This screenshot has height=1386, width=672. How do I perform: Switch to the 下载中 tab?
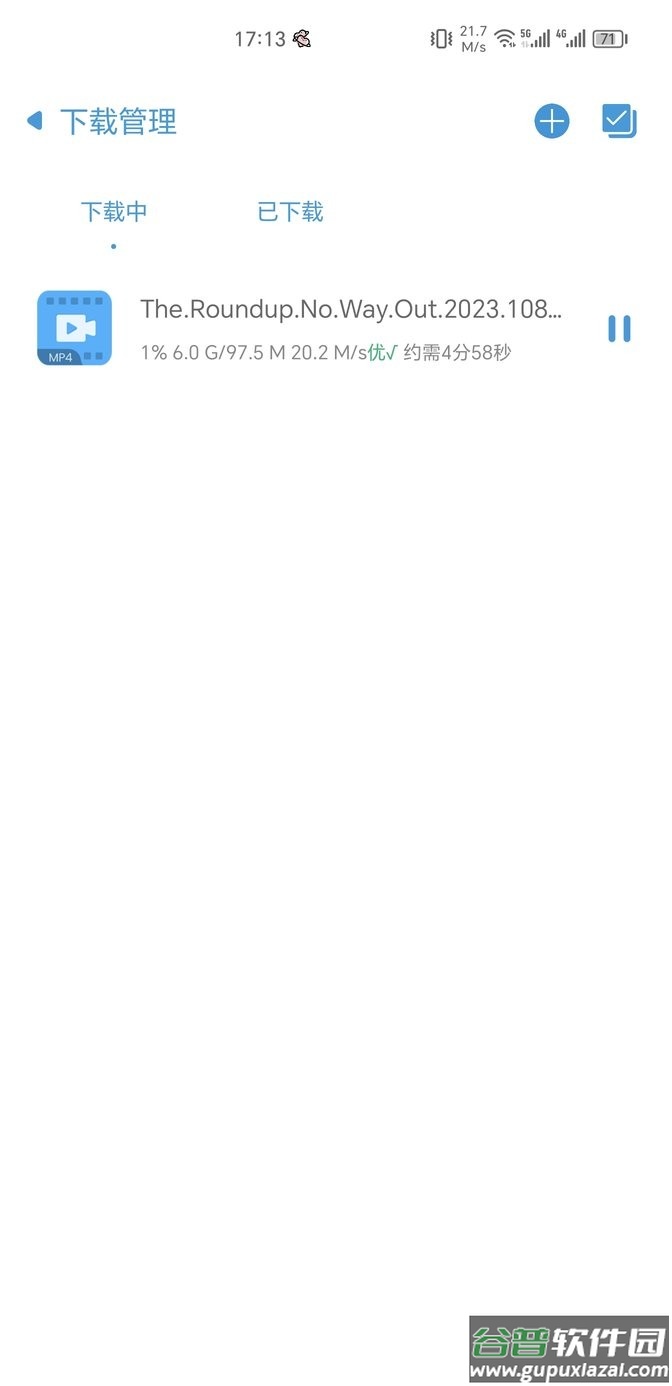(x=114, y=212)
